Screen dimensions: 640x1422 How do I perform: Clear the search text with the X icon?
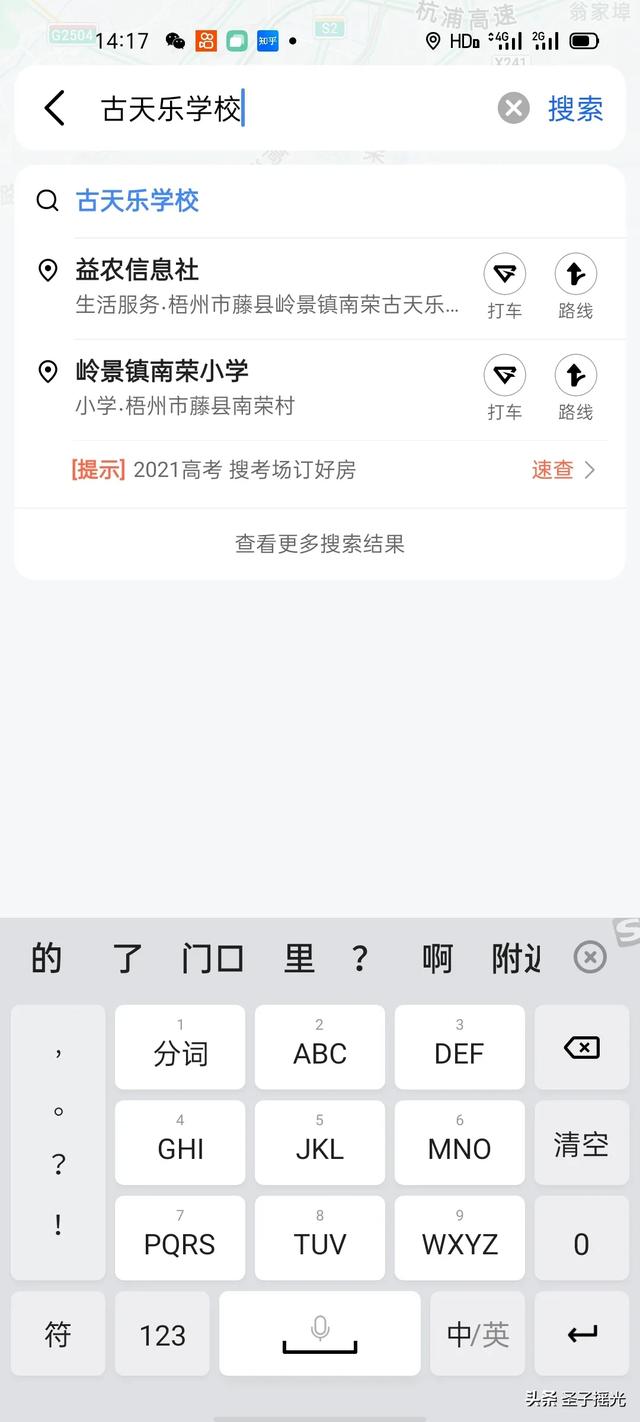[x=513, y=108]
